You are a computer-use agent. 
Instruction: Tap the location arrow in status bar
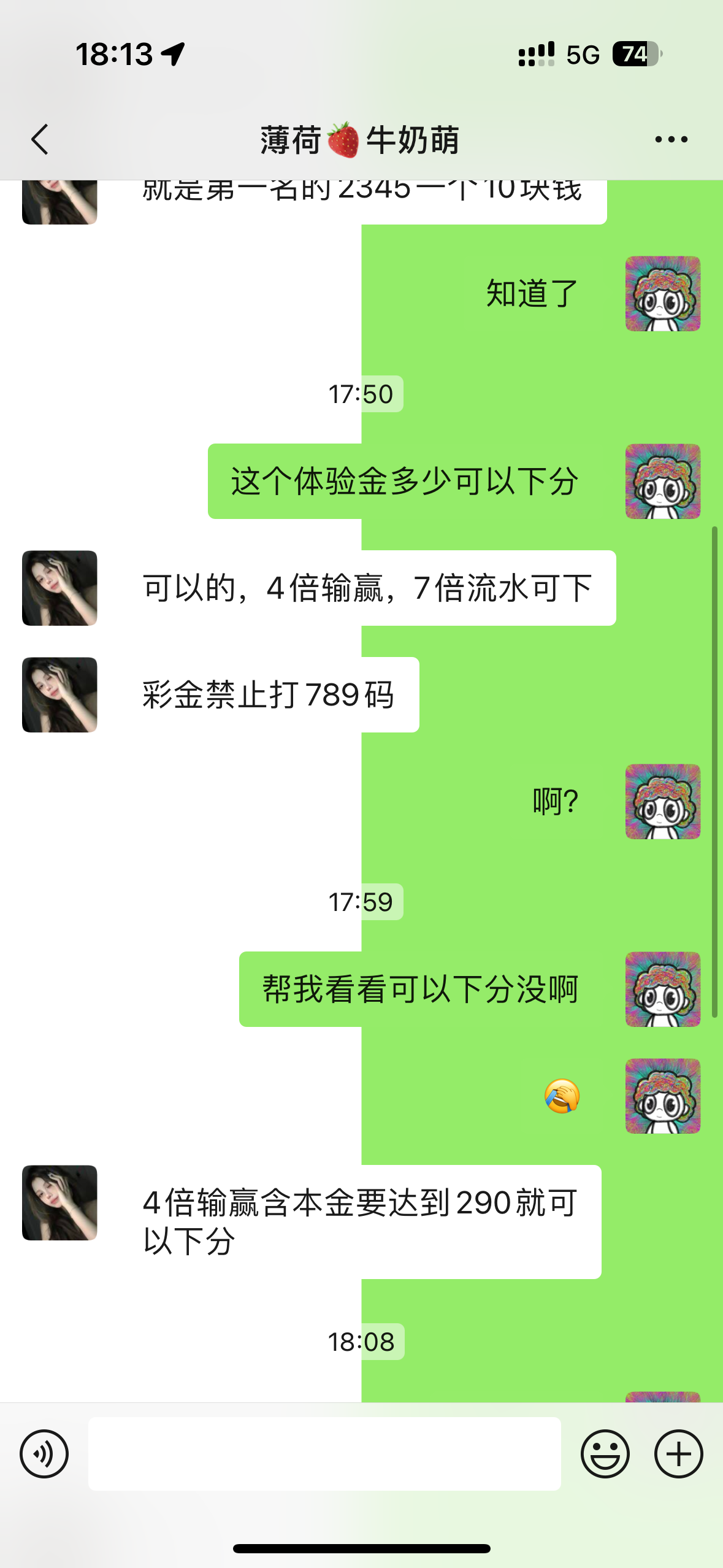tap(172, 54)
